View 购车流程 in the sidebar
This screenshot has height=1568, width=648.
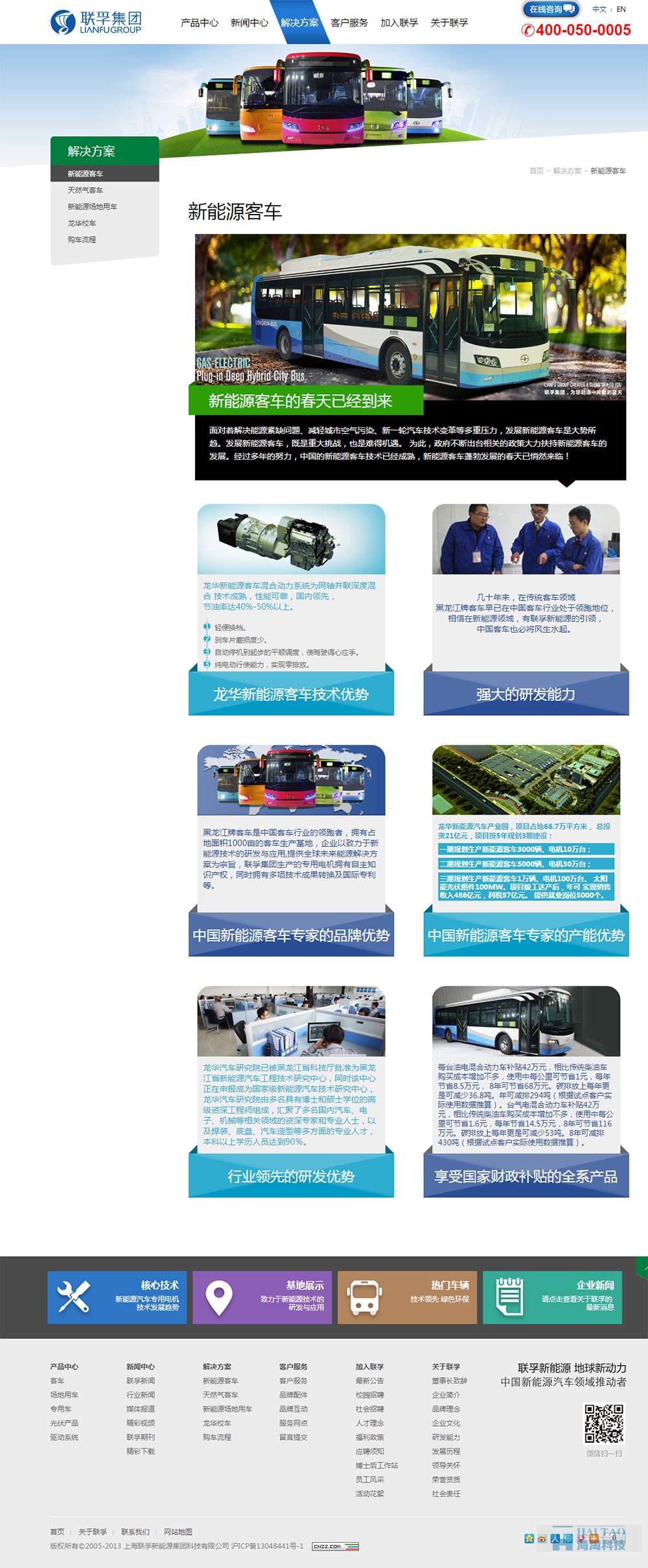coord(82,240)
